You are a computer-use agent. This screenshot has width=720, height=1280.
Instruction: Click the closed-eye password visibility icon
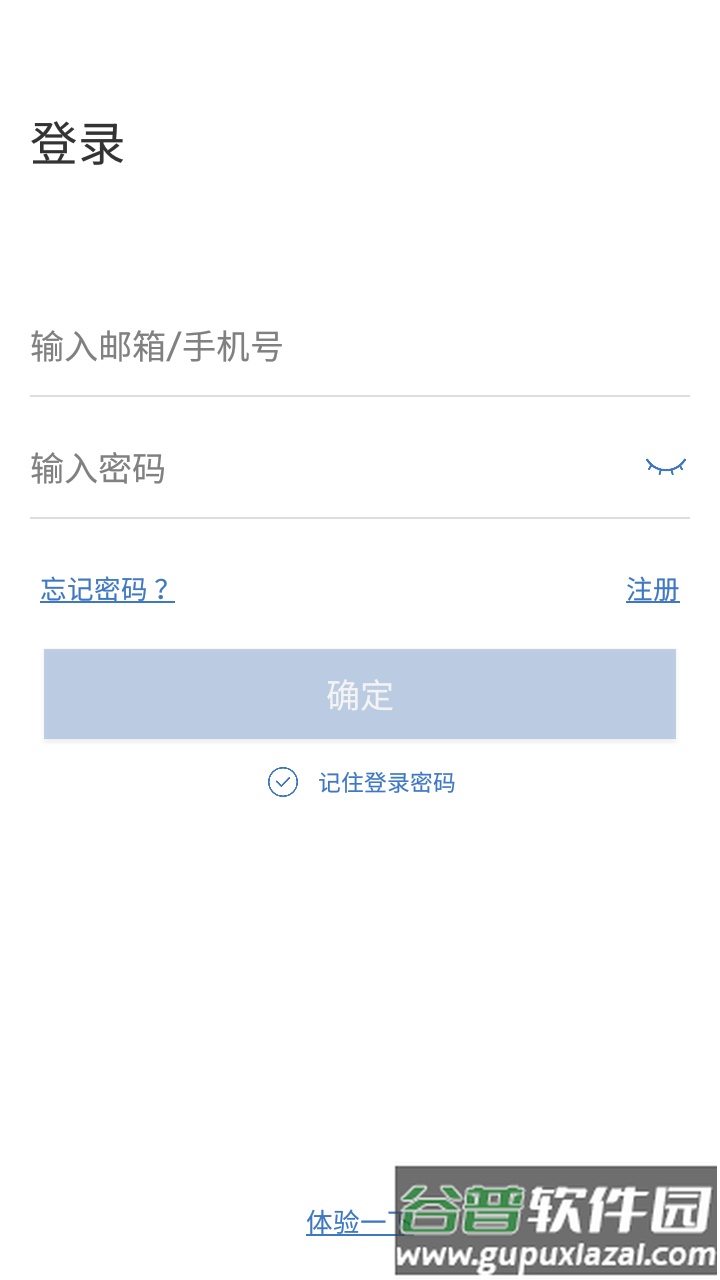[665, 465]
